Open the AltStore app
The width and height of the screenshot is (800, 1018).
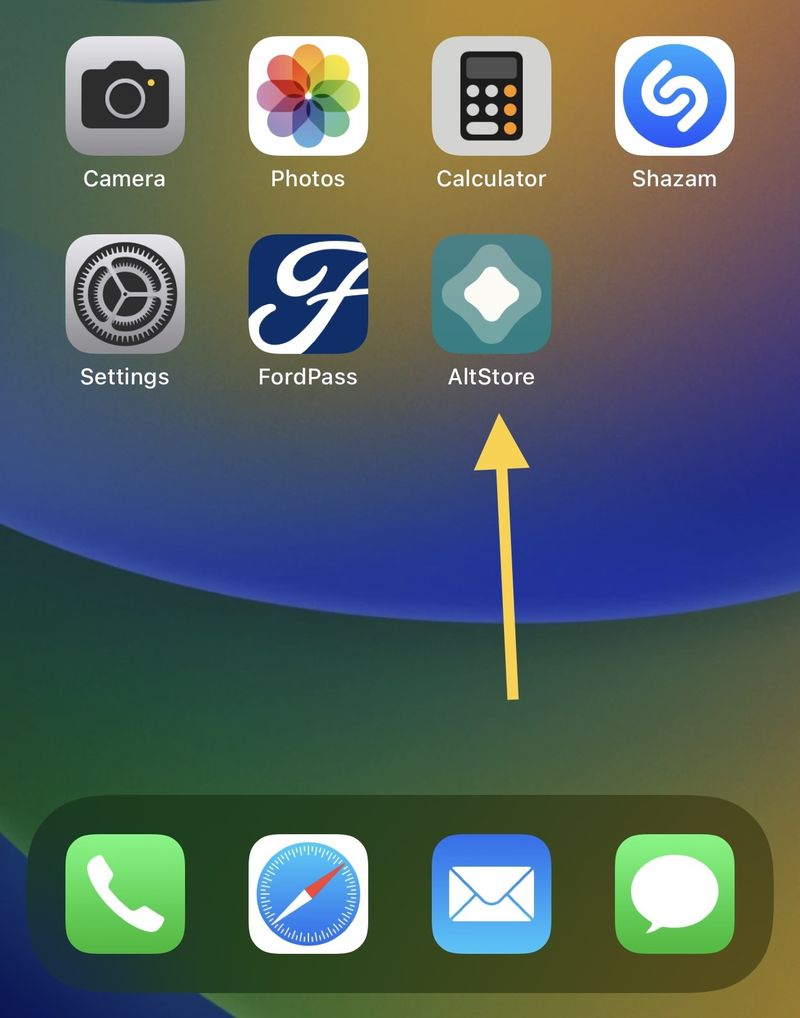click(491, 294)
